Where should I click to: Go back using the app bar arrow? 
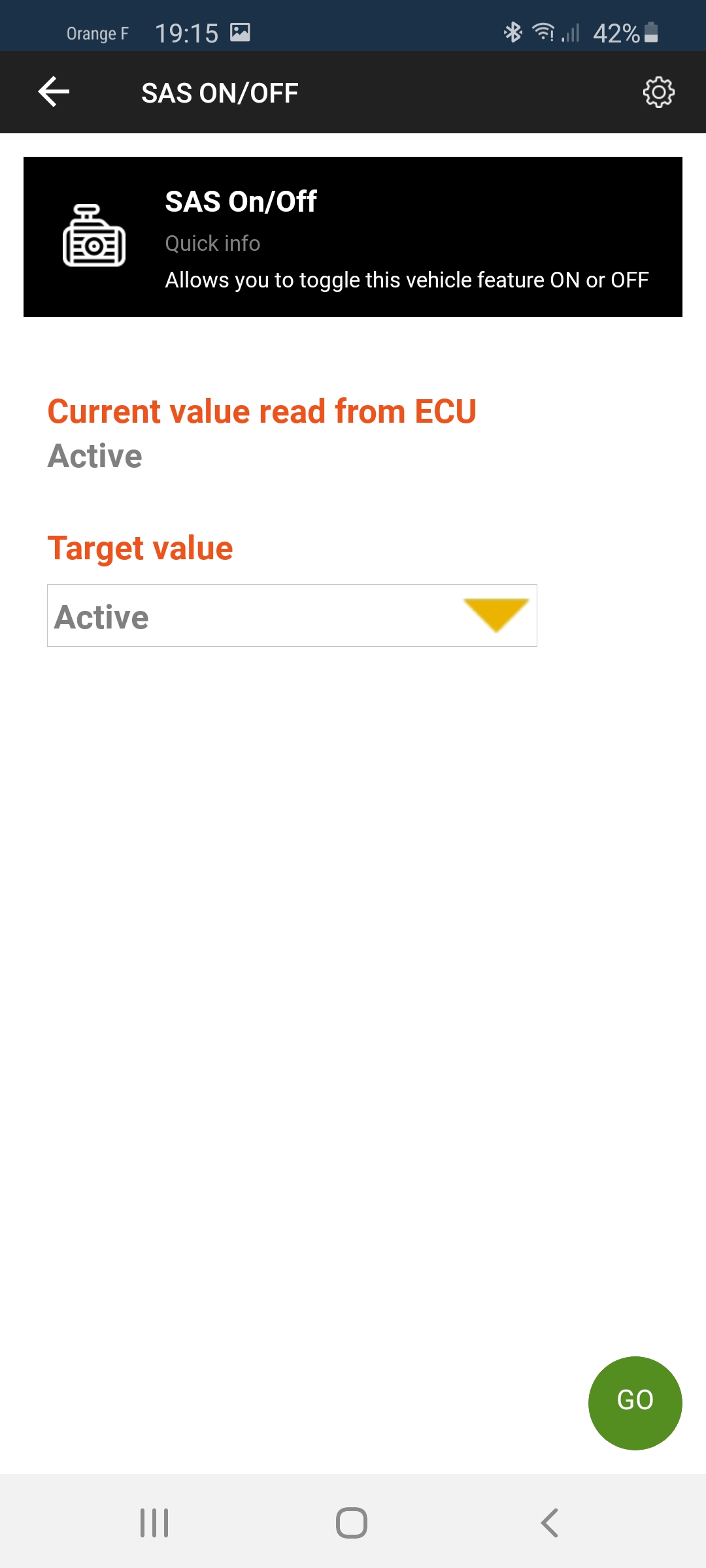[54, 91]
